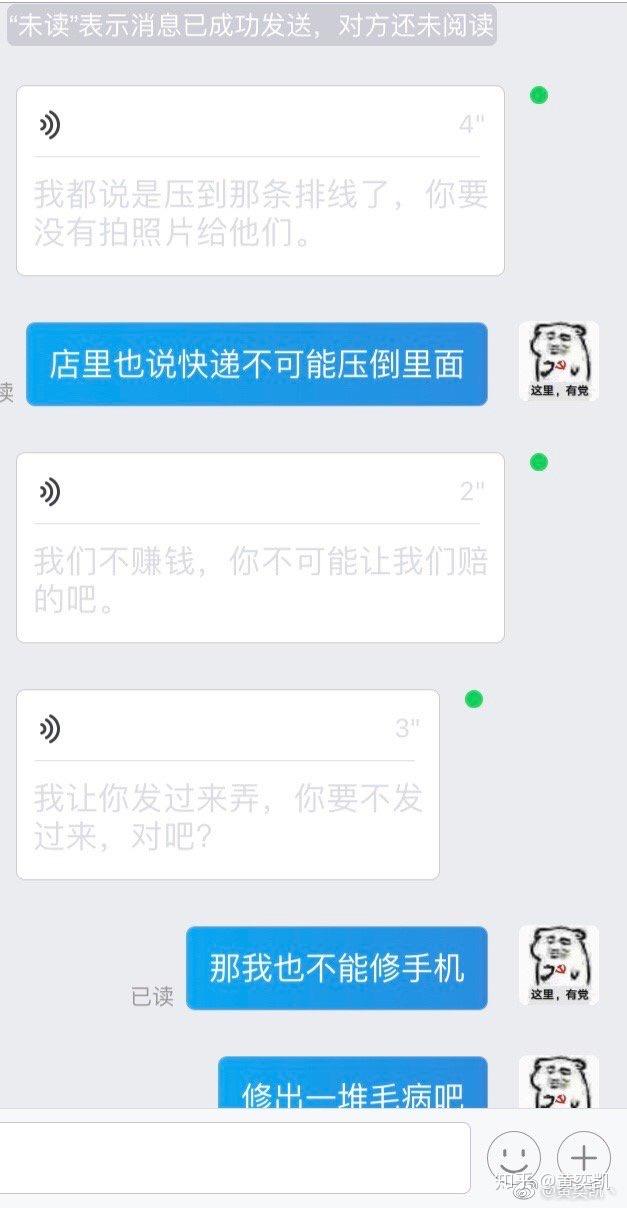Tap the message input field
627x1208 pixels.
[x=235, y=1158]
